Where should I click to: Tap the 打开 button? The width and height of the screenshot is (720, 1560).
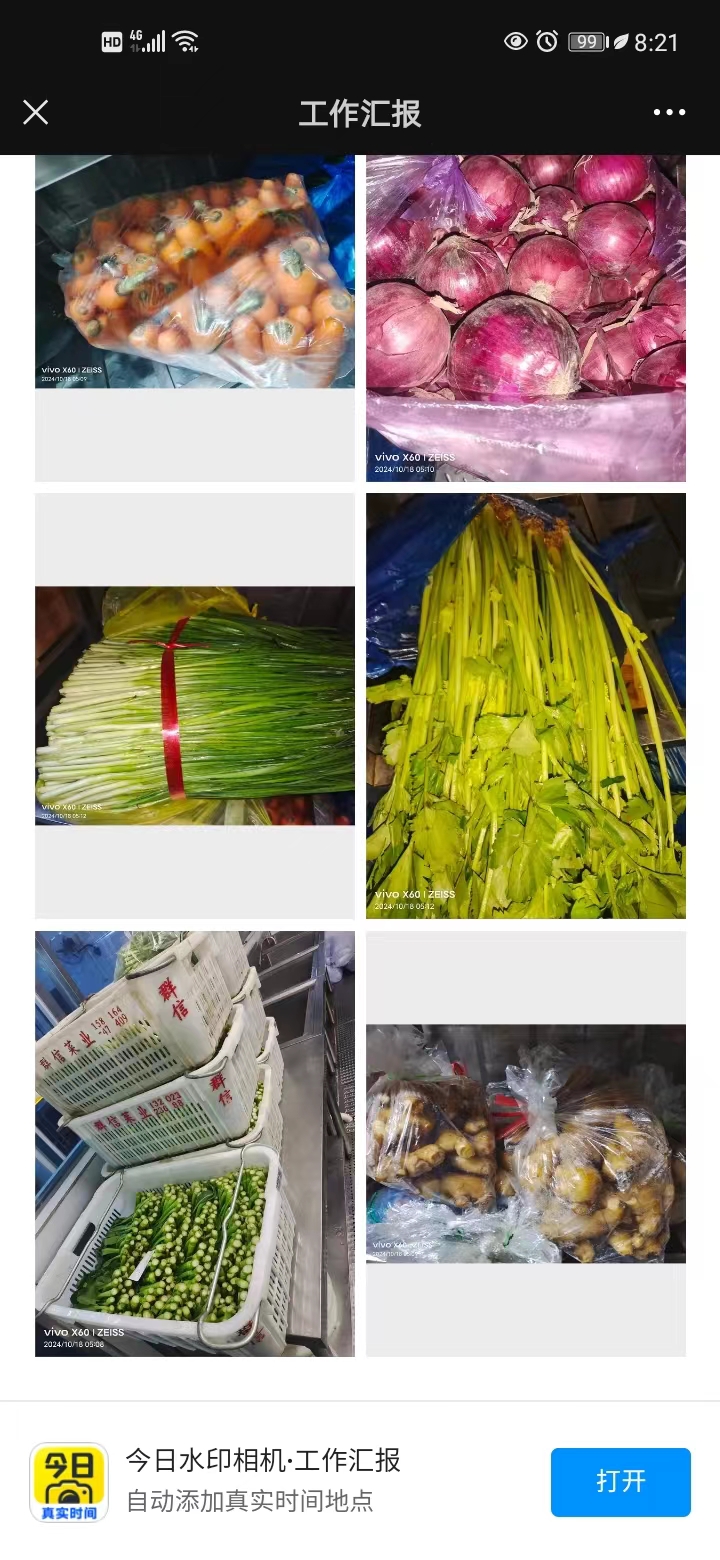pyautogui.click(x=620, y=1481)
